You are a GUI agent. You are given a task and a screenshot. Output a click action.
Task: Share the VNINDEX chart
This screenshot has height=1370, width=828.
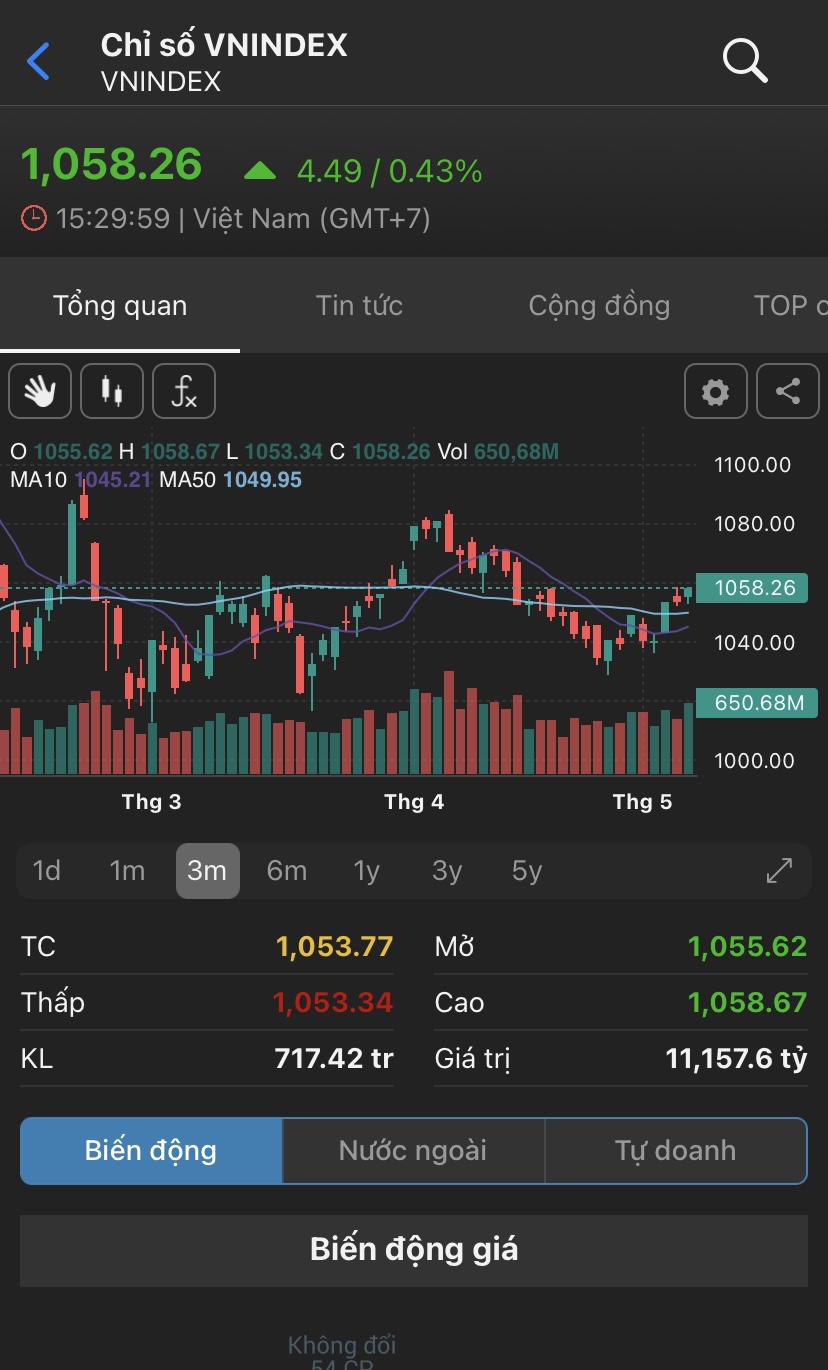click(788, 391)
